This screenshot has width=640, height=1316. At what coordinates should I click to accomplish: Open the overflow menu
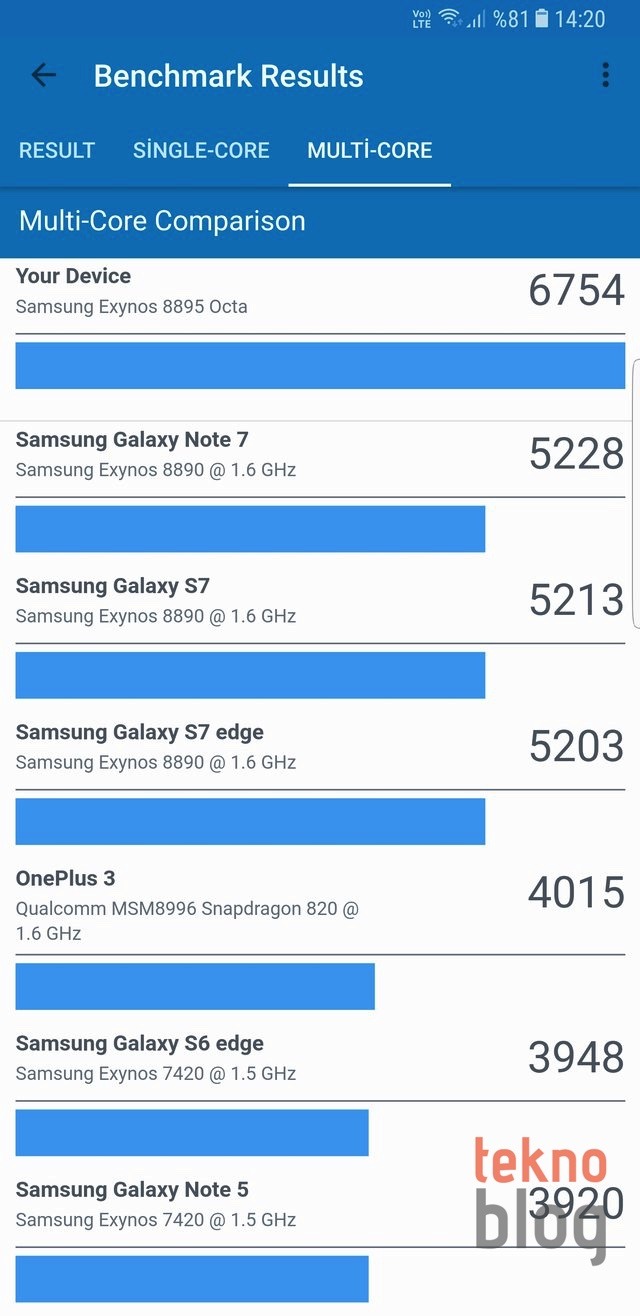coord(605,75)
